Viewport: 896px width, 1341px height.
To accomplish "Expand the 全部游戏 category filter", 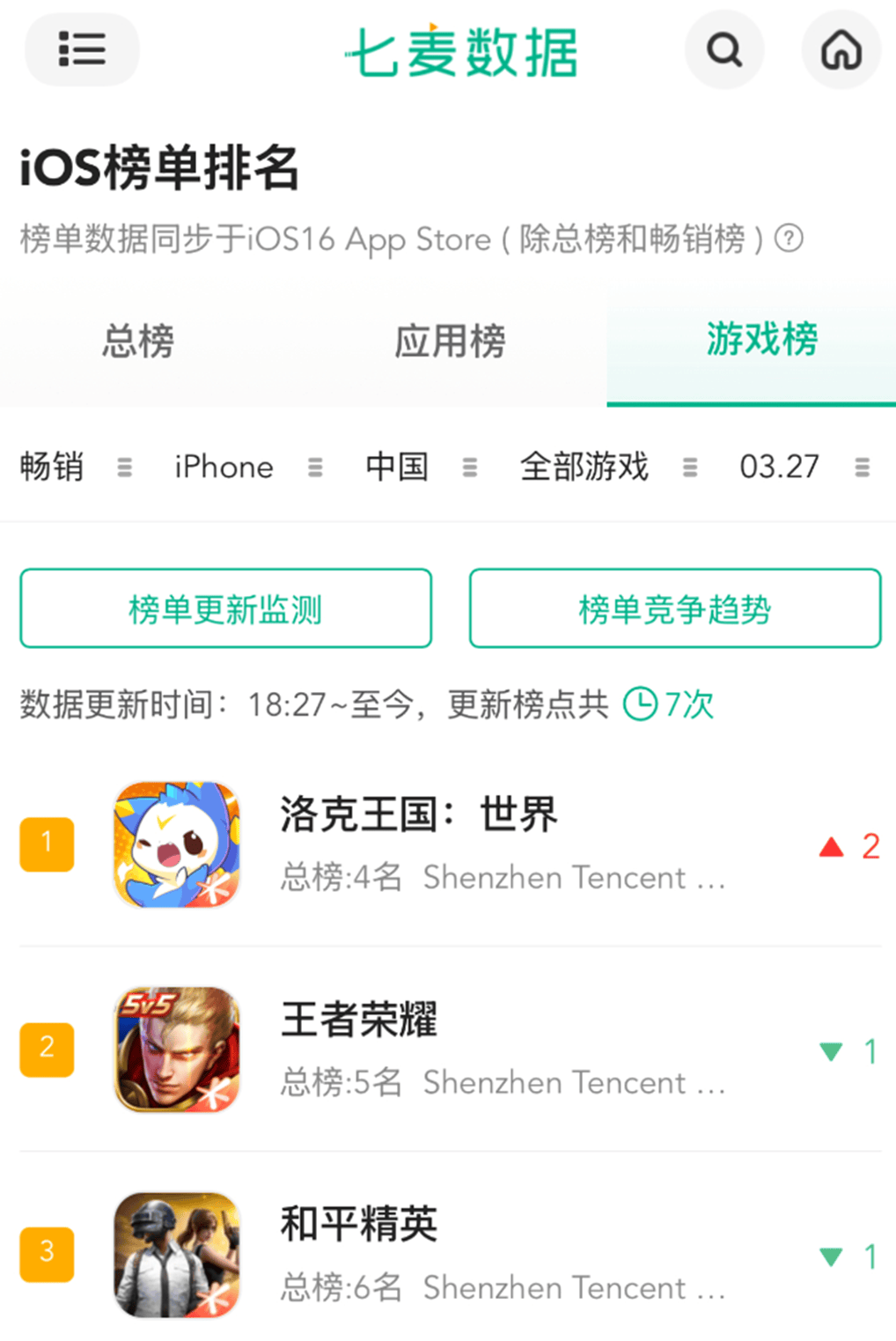I will pyautogui.click(x=607, y=467).
